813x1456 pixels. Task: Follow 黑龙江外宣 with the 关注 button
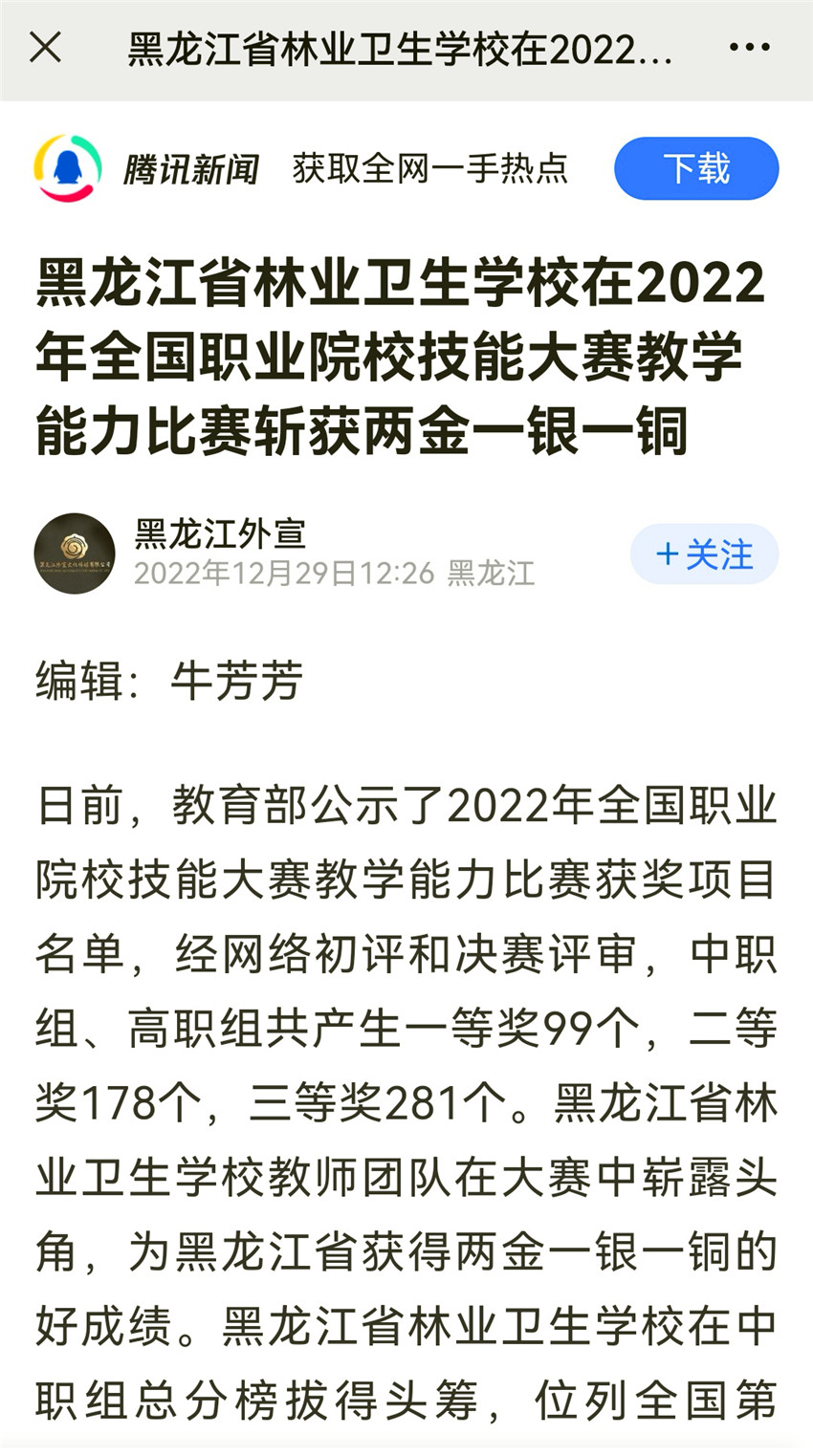tap(704, 554)
